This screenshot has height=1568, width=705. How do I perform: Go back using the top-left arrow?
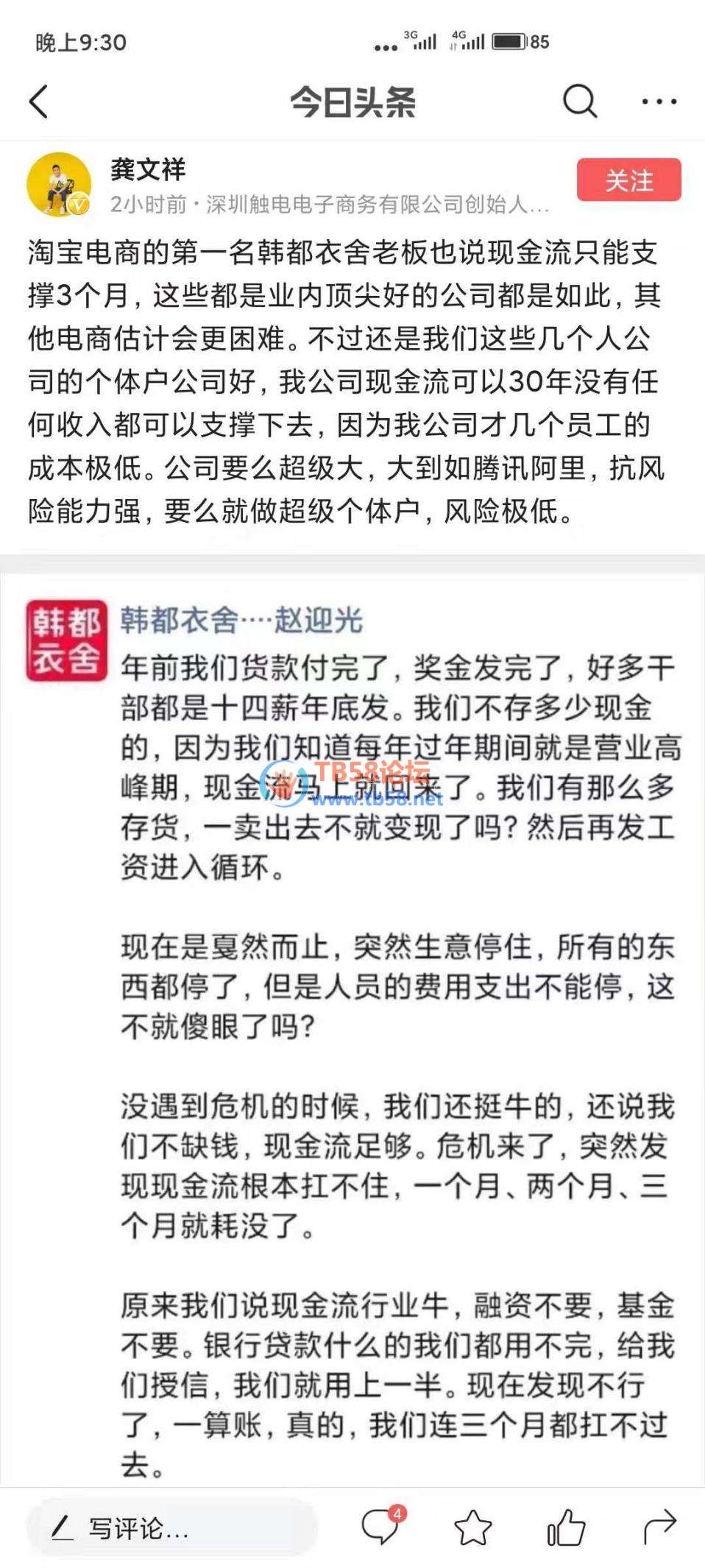click(x=39, y=102)
